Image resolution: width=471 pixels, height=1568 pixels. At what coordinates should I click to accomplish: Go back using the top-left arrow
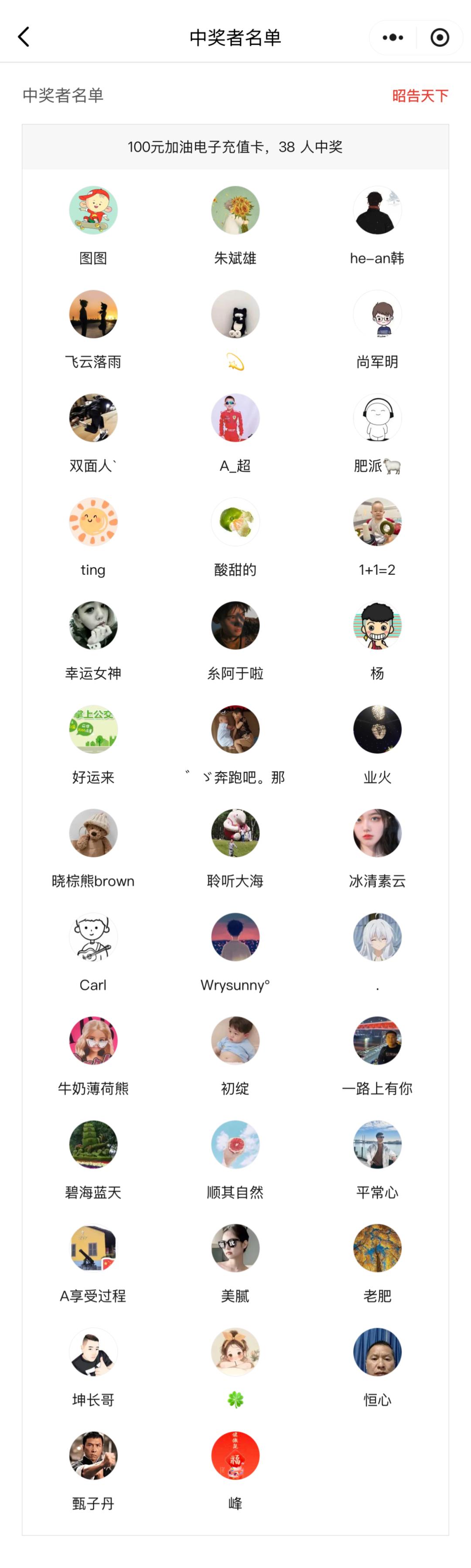coord(24,37)
